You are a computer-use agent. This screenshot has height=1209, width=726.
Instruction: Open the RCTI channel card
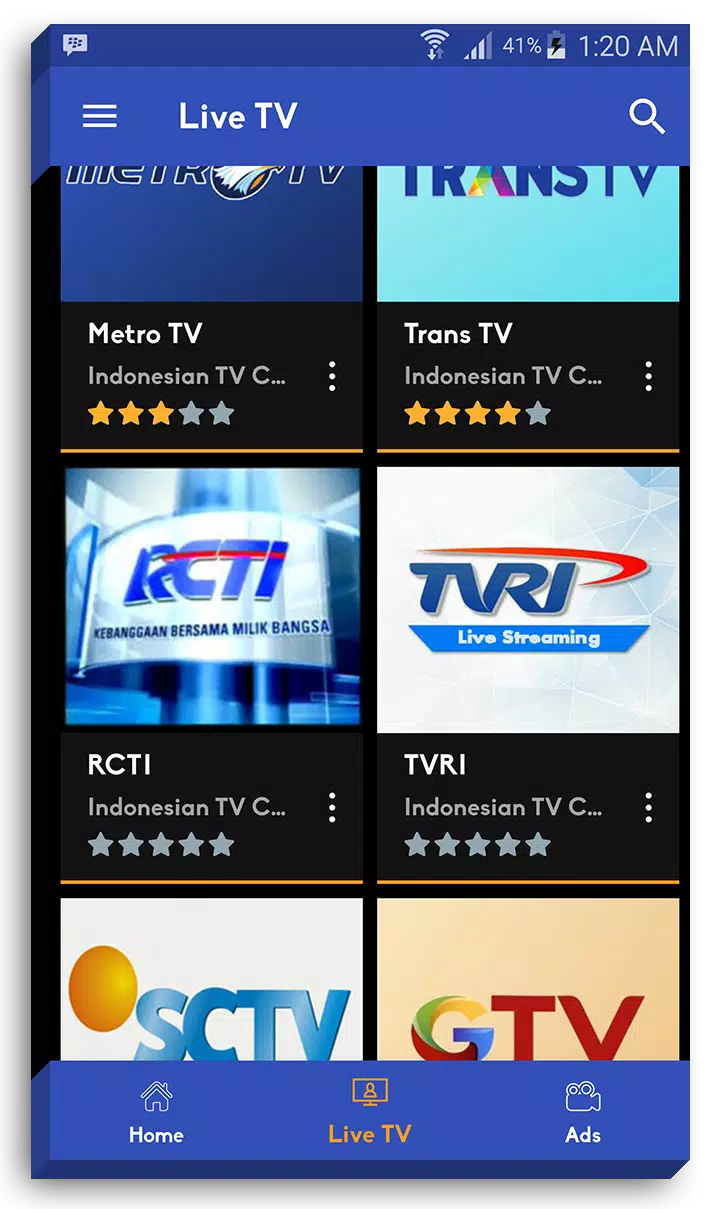211,597
